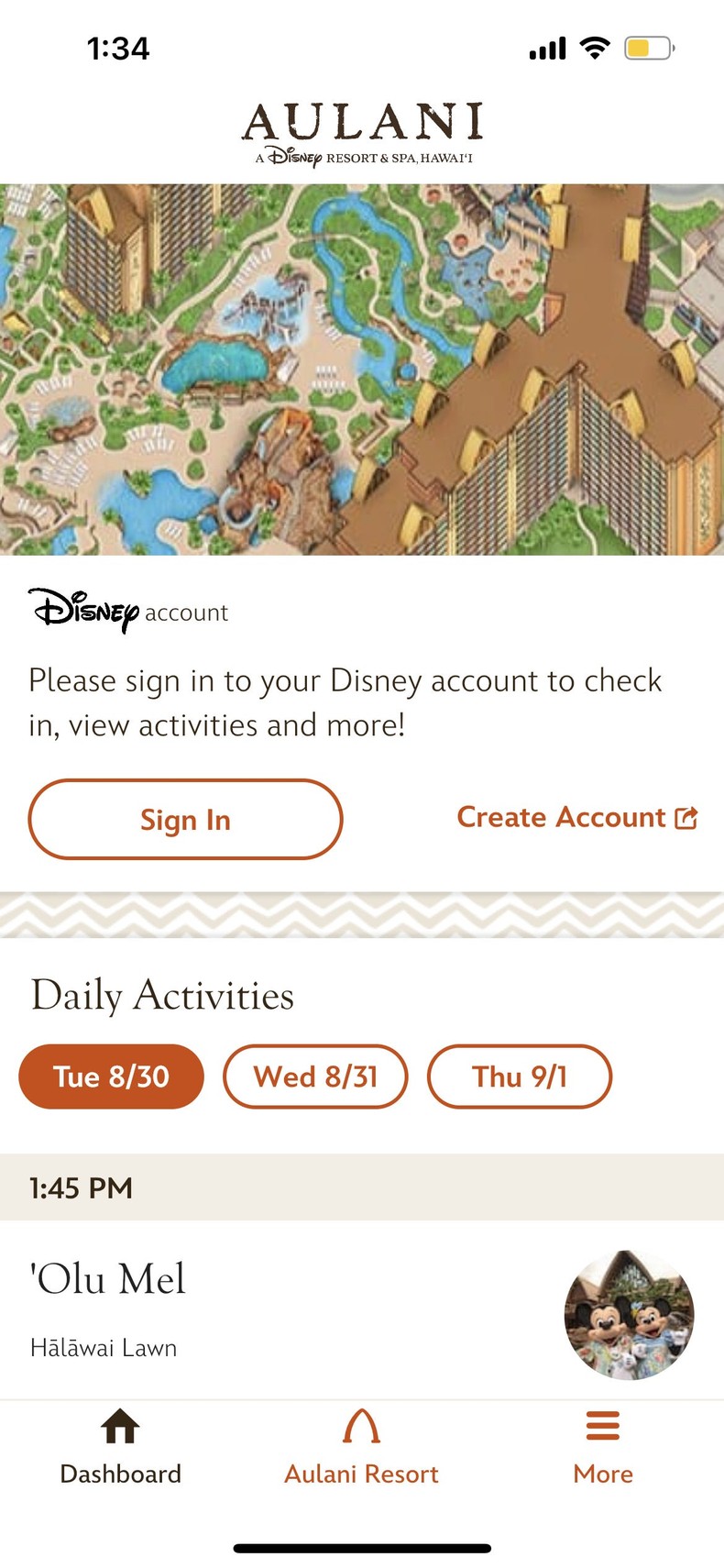Open the More hamburger menu icon

point(602,1426)
